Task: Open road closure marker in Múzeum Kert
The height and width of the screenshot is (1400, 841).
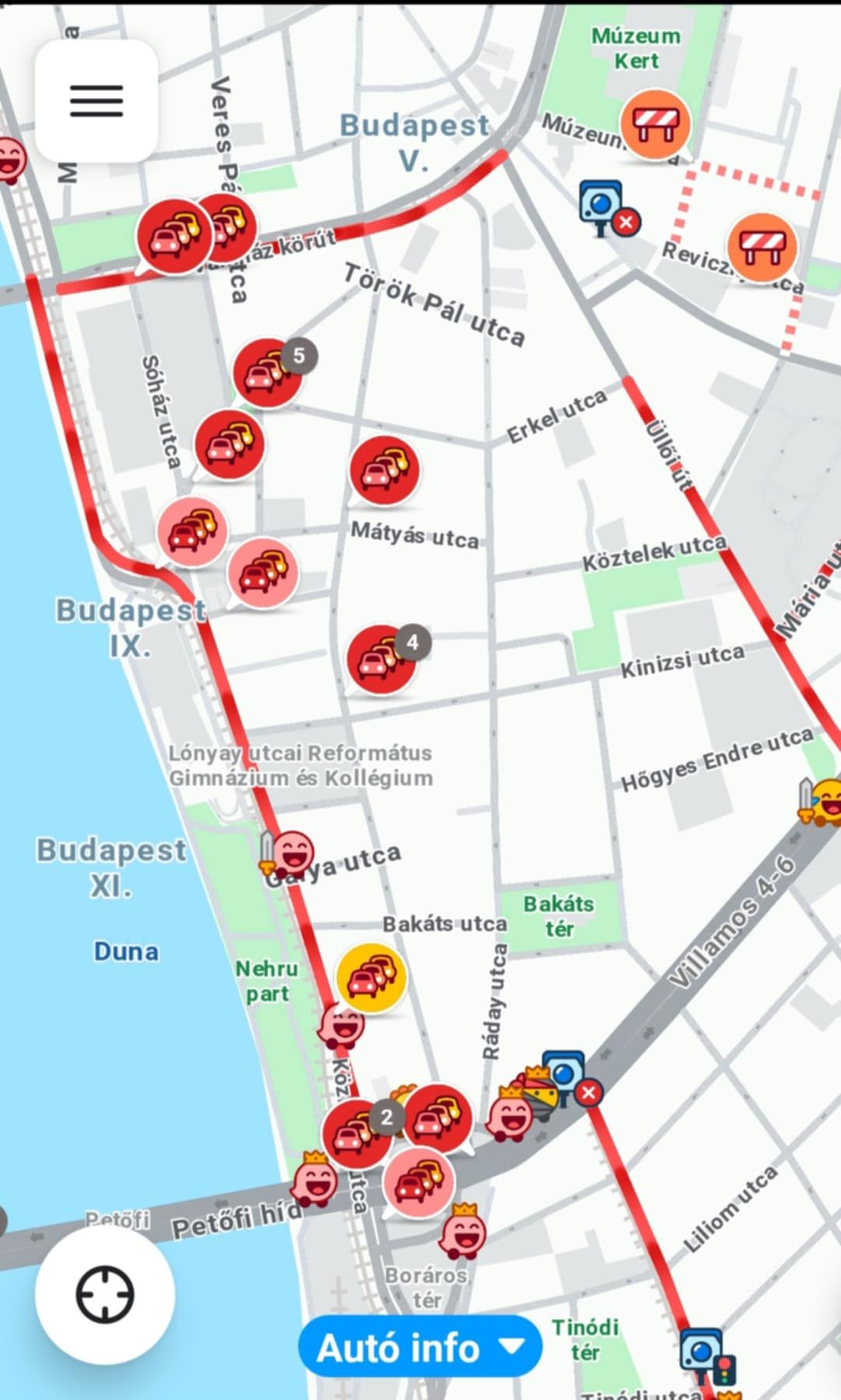Action: [x=655, y=123]
